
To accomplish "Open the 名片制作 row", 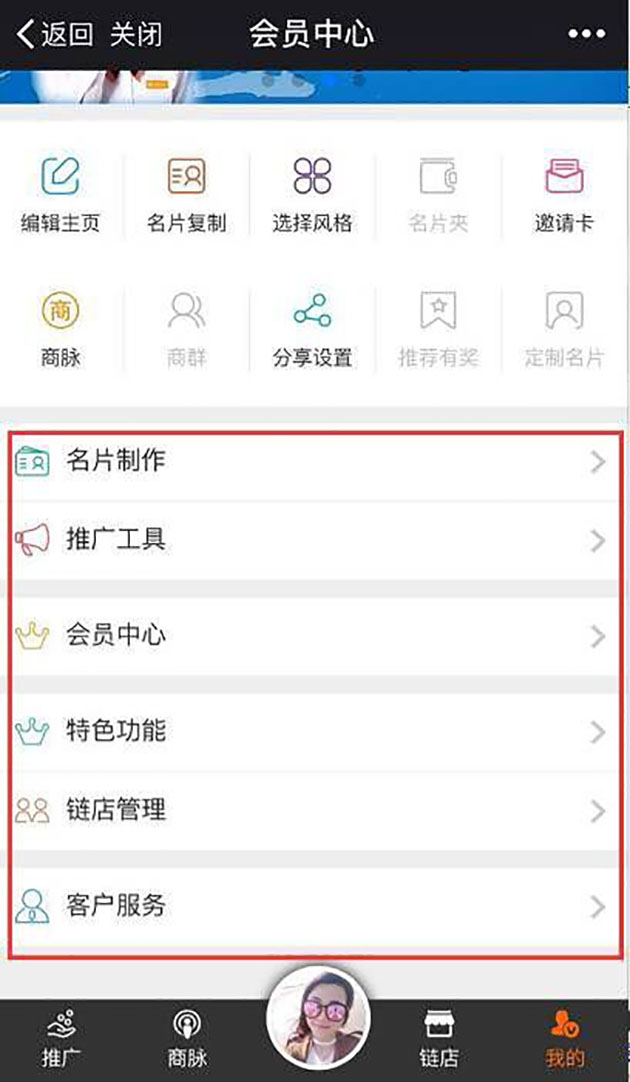I will click(314, 461).
